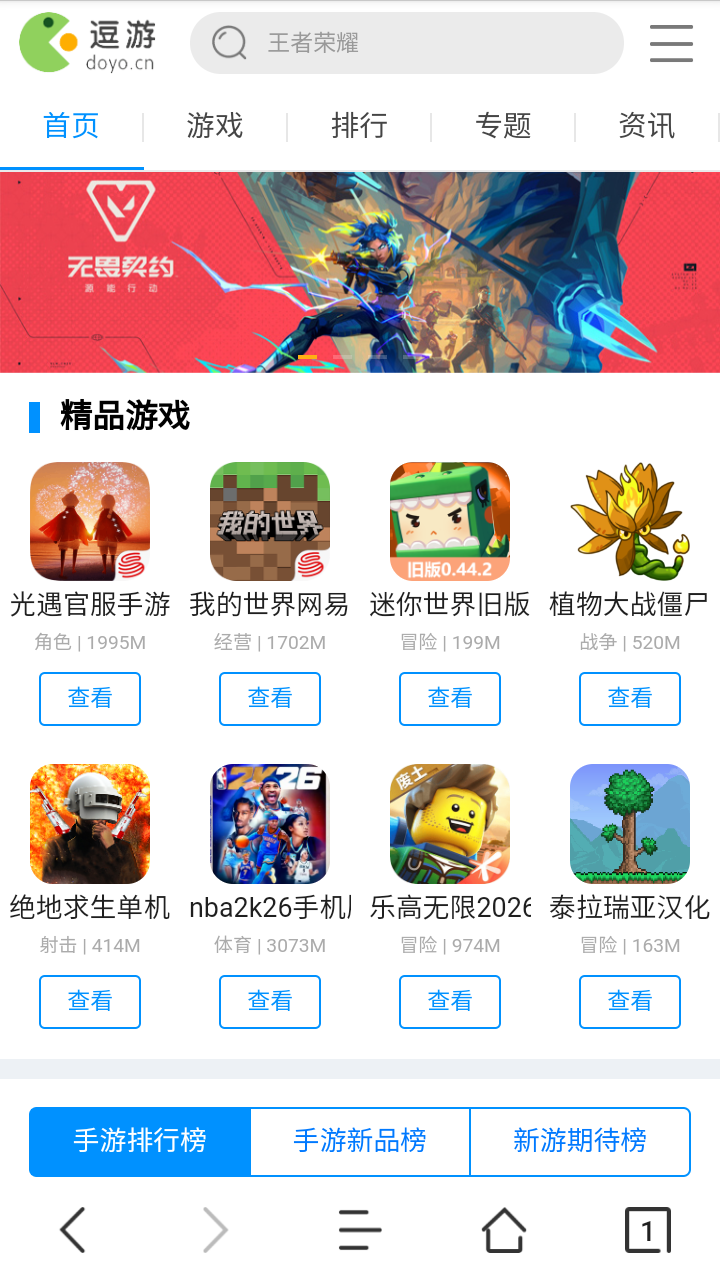Tap the tab counter showing 1
This screenshot has height=1280, width=720.
(646, 1229)
